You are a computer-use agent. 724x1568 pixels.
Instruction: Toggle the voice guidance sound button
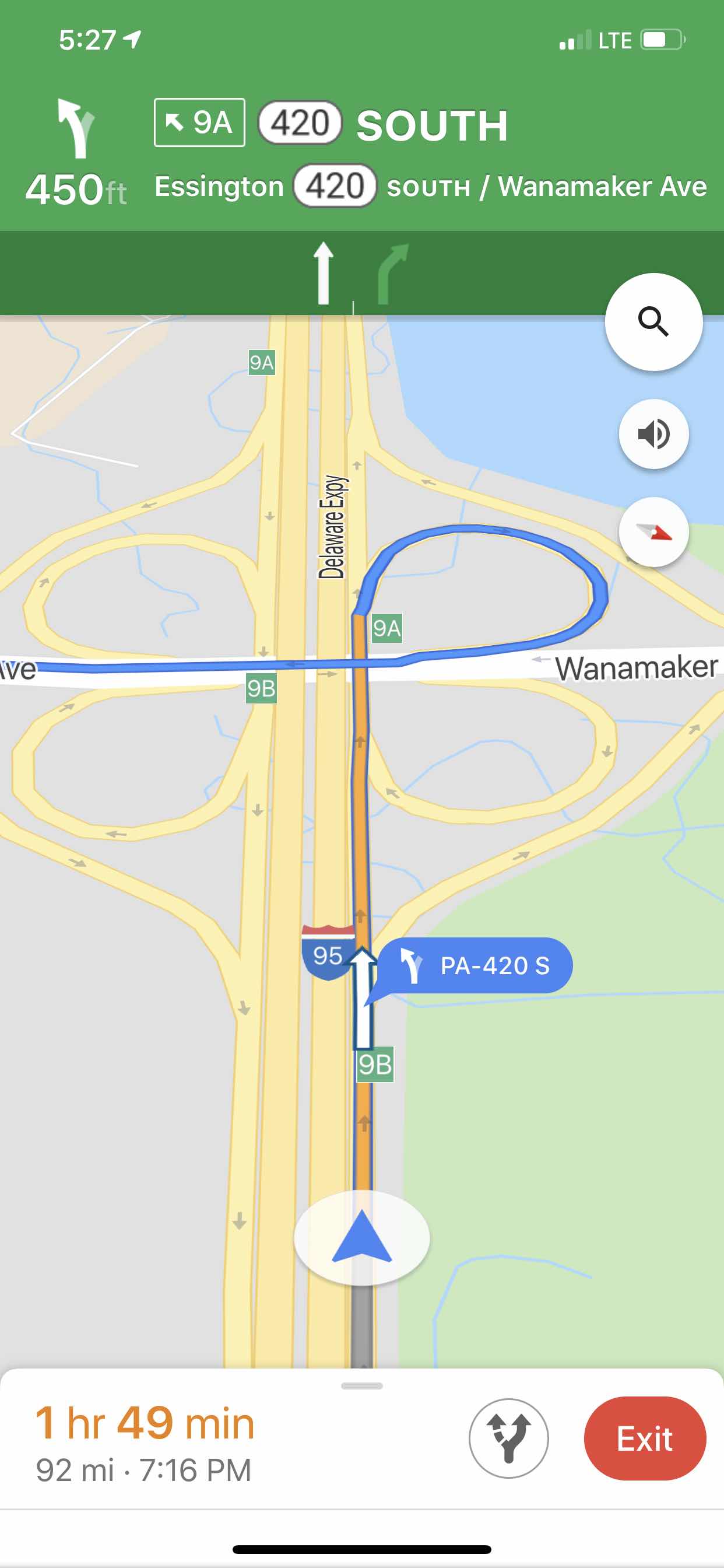click(x=653, y=434)
